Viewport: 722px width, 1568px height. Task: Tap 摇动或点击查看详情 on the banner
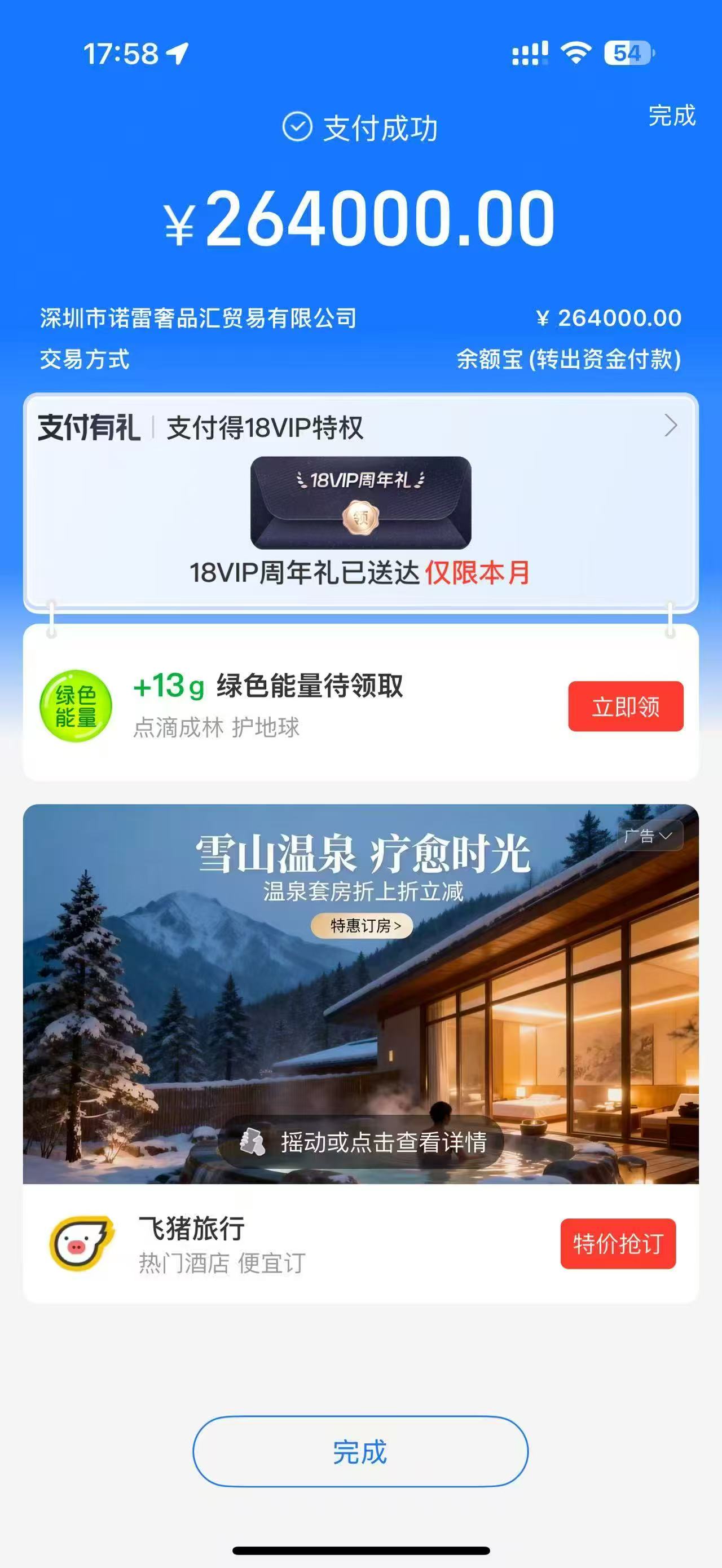[x=361, y=1141]
